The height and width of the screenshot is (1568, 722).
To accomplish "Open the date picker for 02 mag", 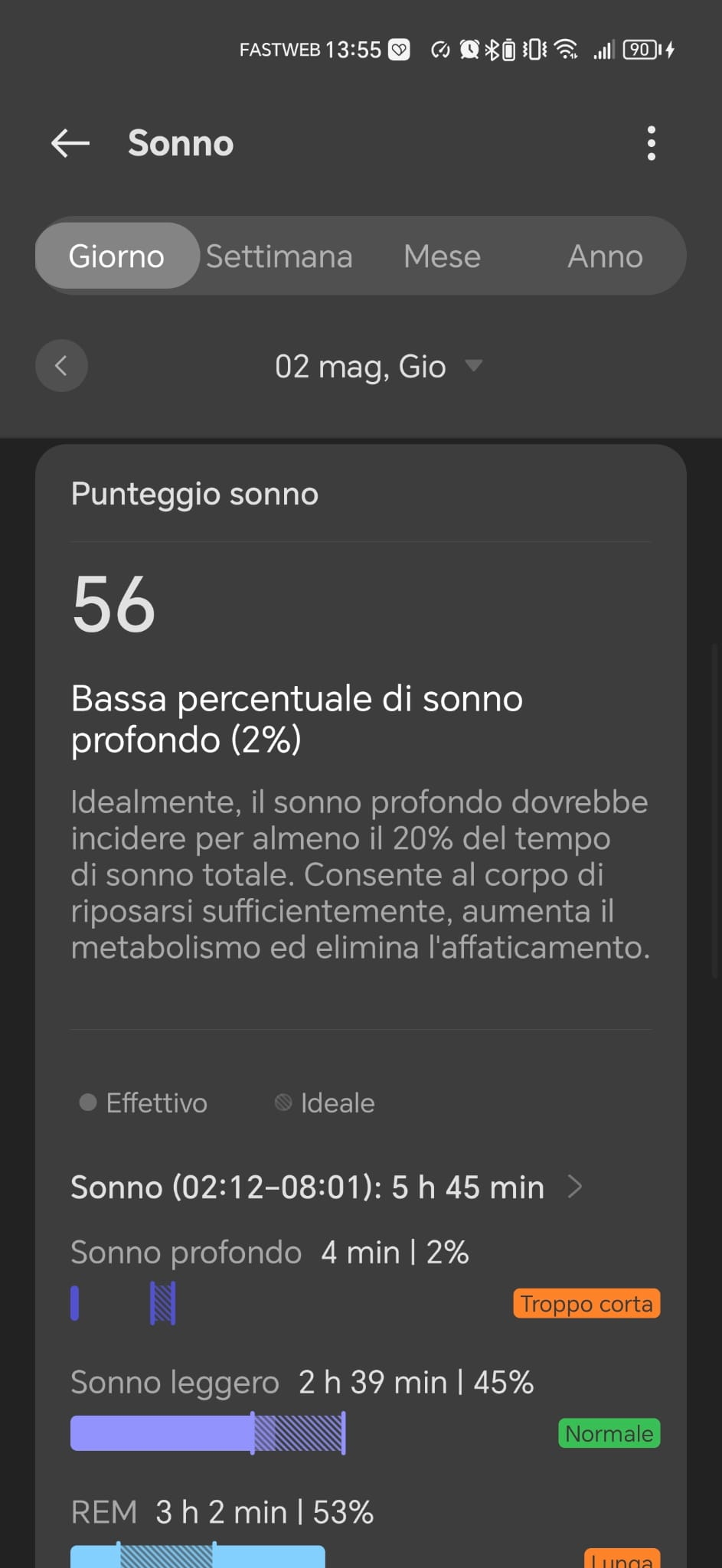I will (378, 366).
